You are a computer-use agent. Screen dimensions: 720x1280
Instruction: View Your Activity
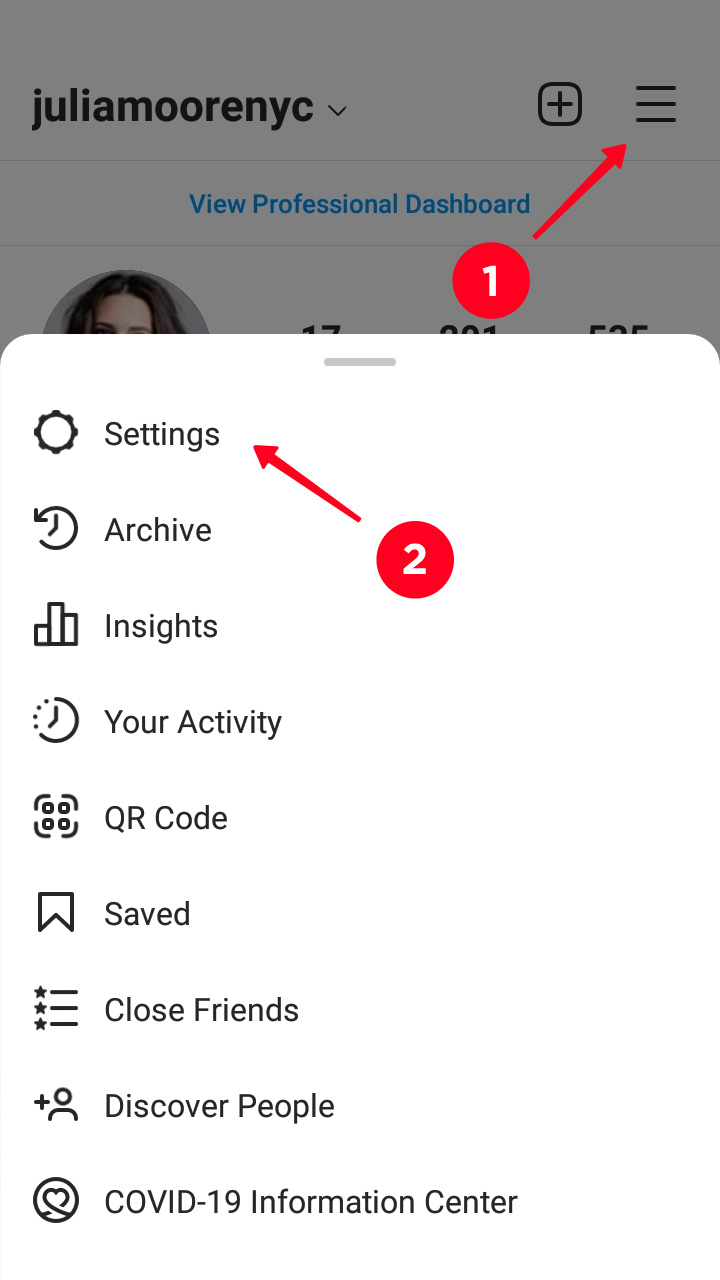click(192, 722)
